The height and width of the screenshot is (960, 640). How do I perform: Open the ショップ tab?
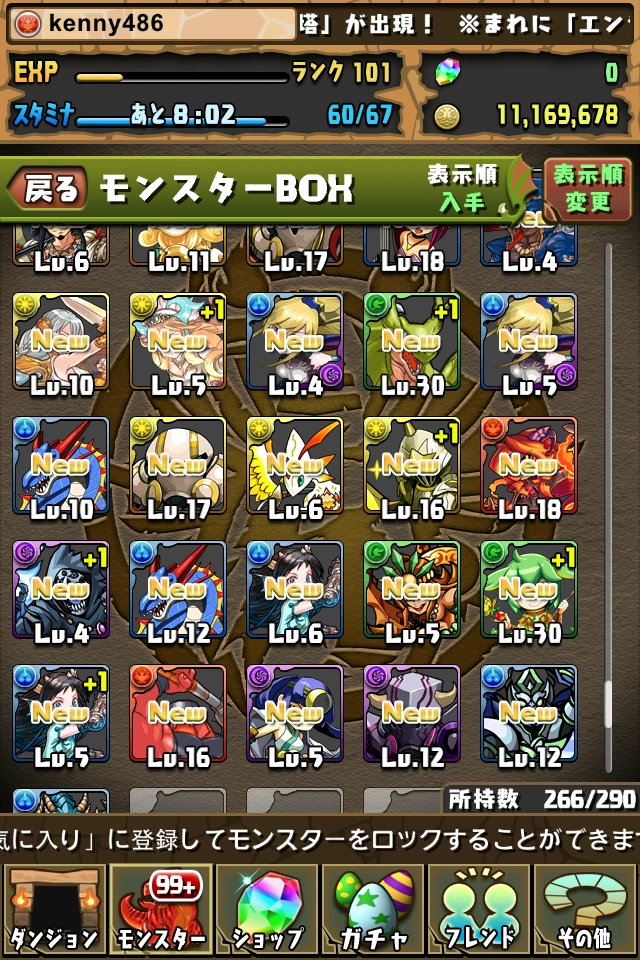tap(266, 910)
